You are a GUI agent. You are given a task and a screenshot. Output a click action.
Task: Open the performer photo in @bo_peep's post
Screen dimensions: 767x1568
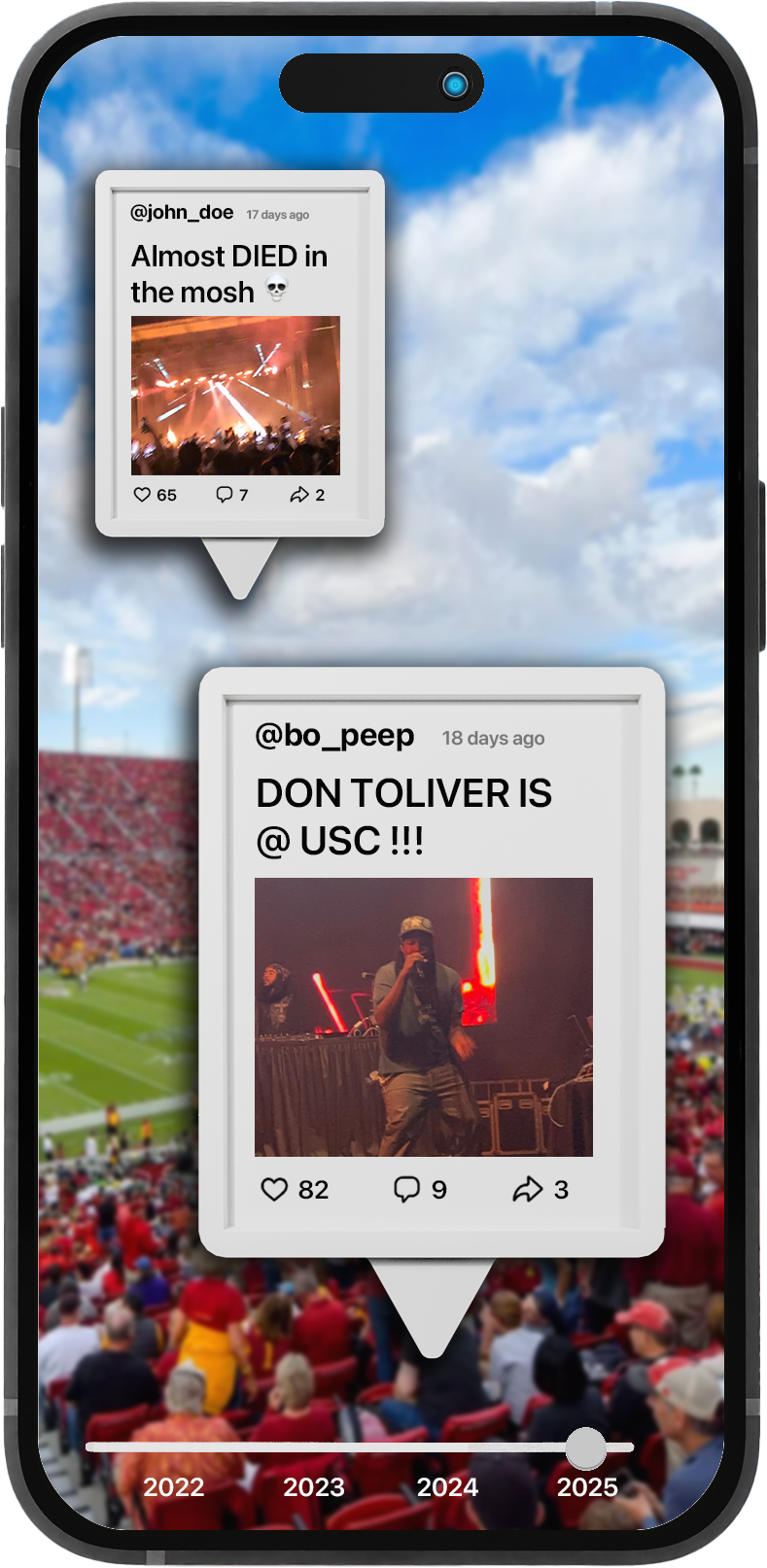pyautogui.click(x=423, y=1017)
